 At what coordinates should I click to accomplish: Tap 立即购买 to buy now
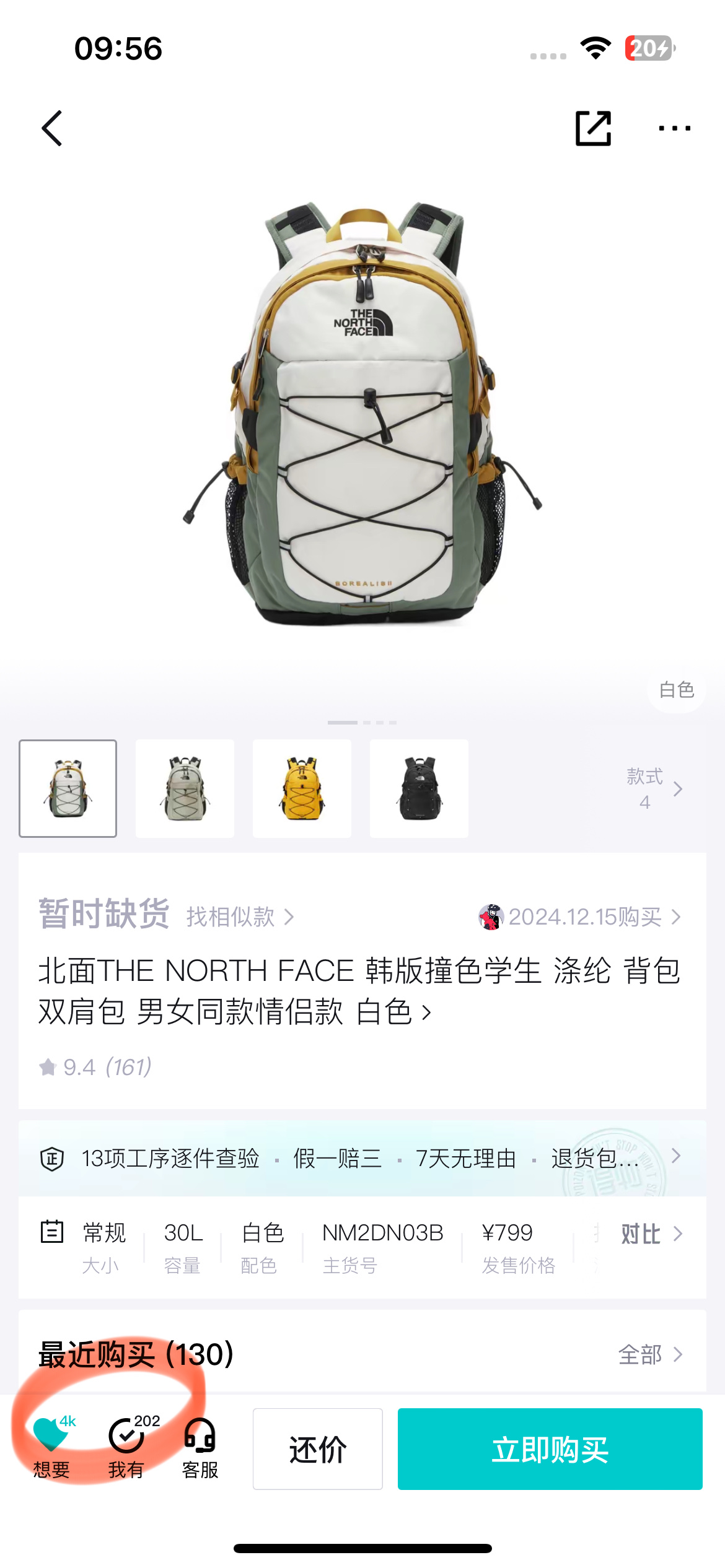[550, 1448]
